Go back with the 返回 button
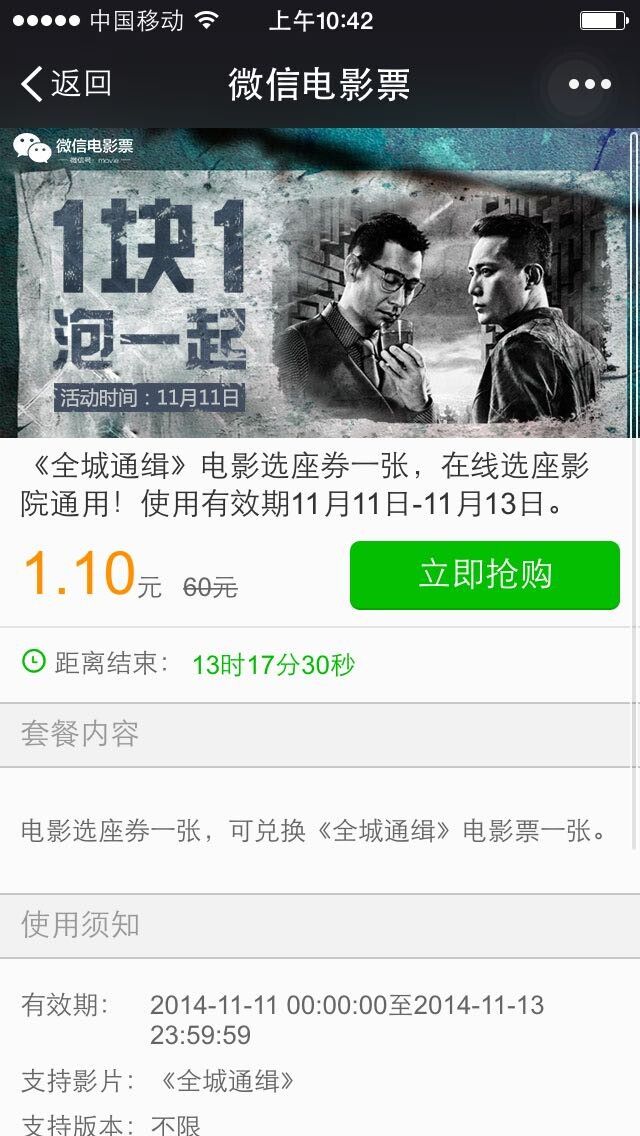Viewport: 640px width, 1136px height. coord(66,84)
